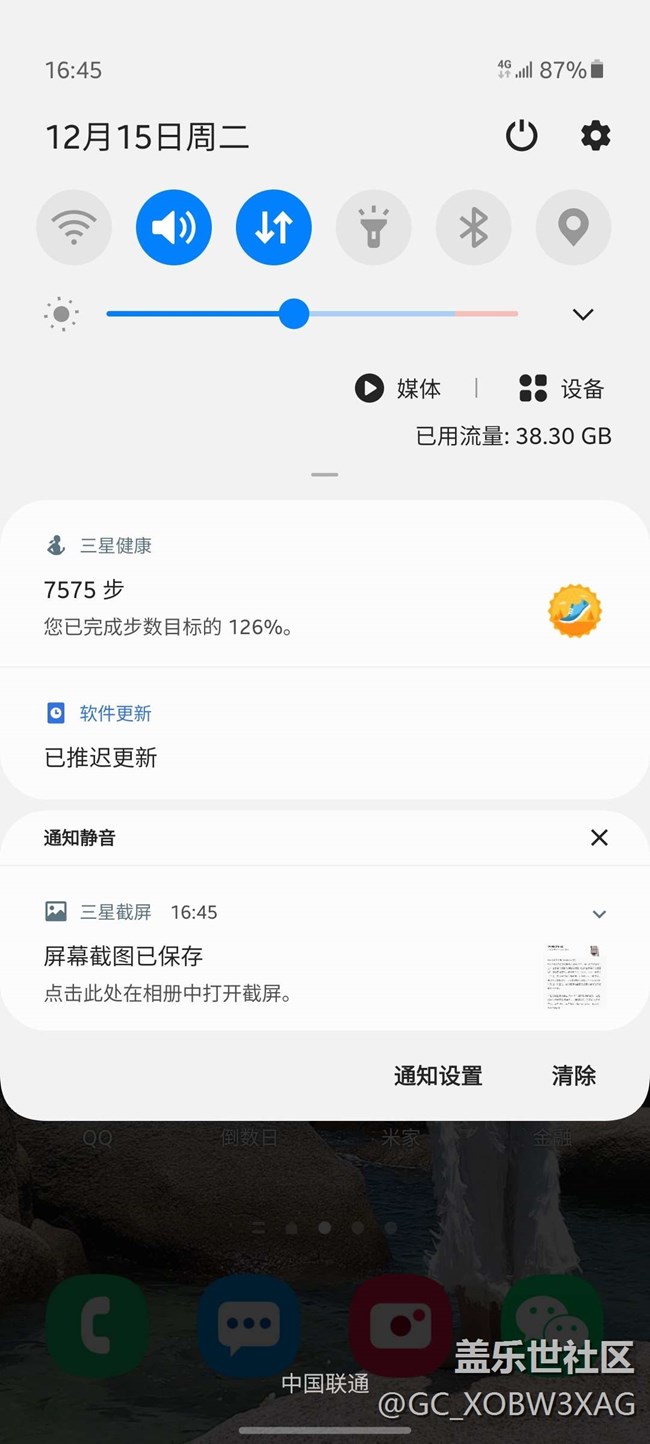This screenshot has height=1444, width=650.
Task: Switch on the flashlight
Action: pos(374,228)
